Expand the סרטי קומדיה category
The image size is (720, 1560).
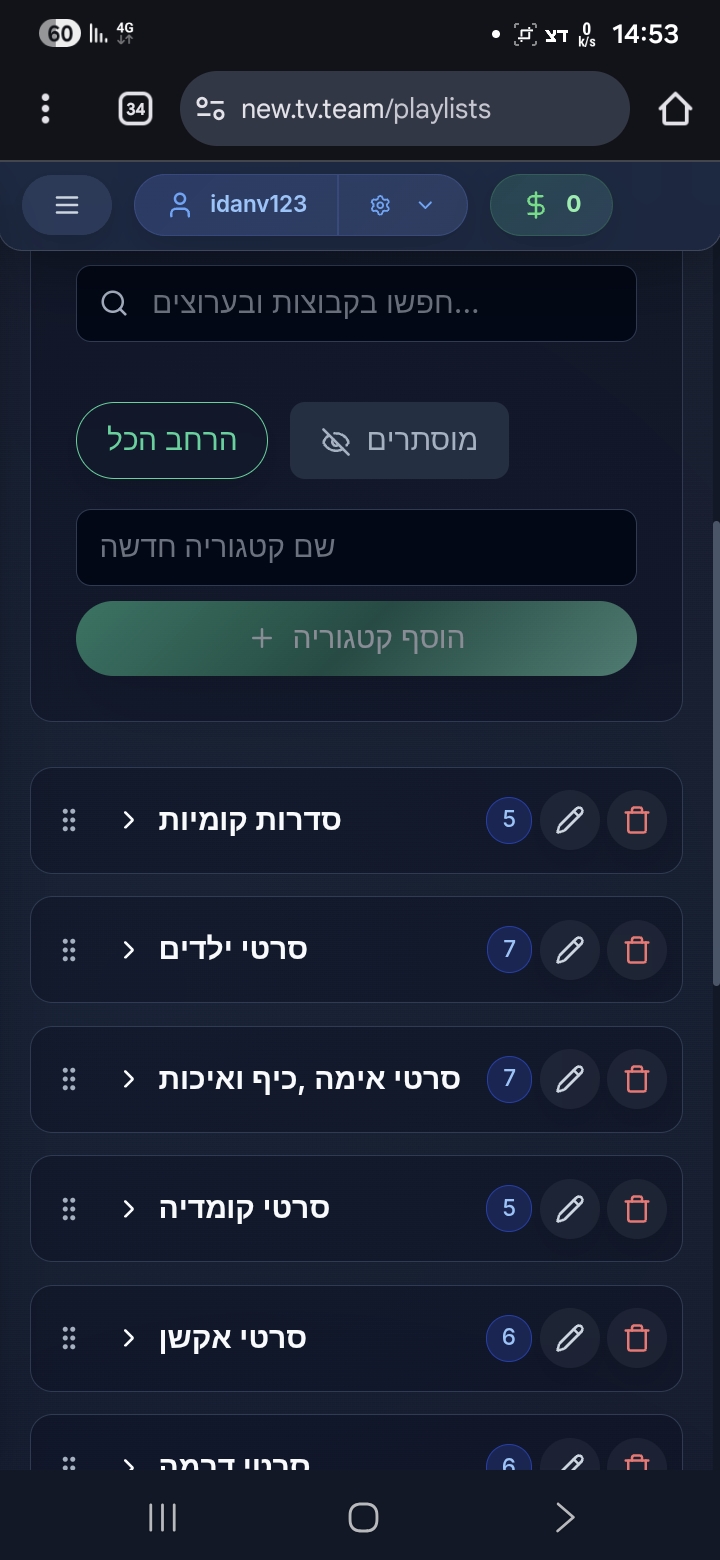pyautogui.click(x=129, y=1208)
